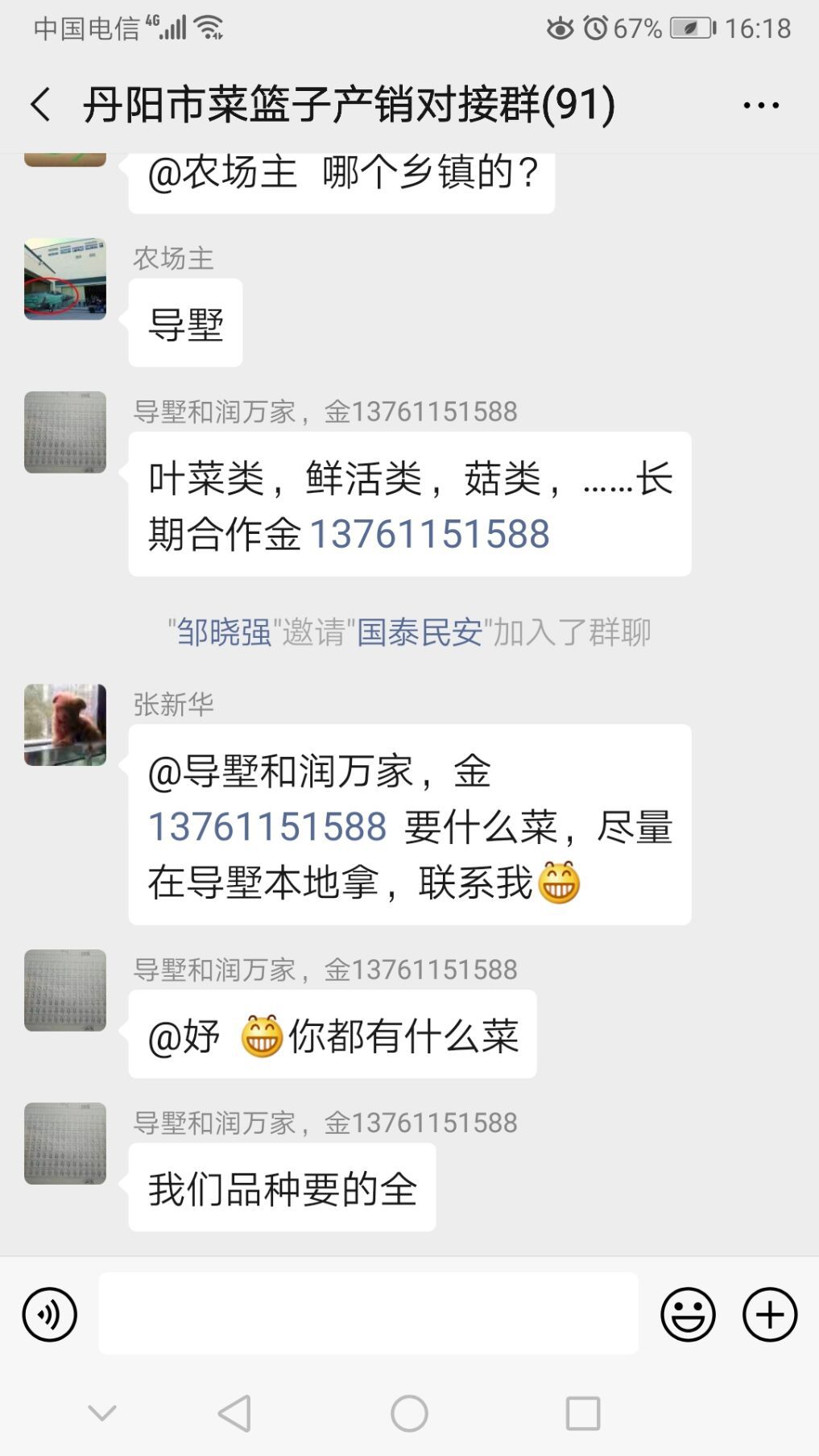Image resolution: width=819 pixels, height=1456 pixels.
Task: Open 农场主's profile avatar
Action: (65, 279)
